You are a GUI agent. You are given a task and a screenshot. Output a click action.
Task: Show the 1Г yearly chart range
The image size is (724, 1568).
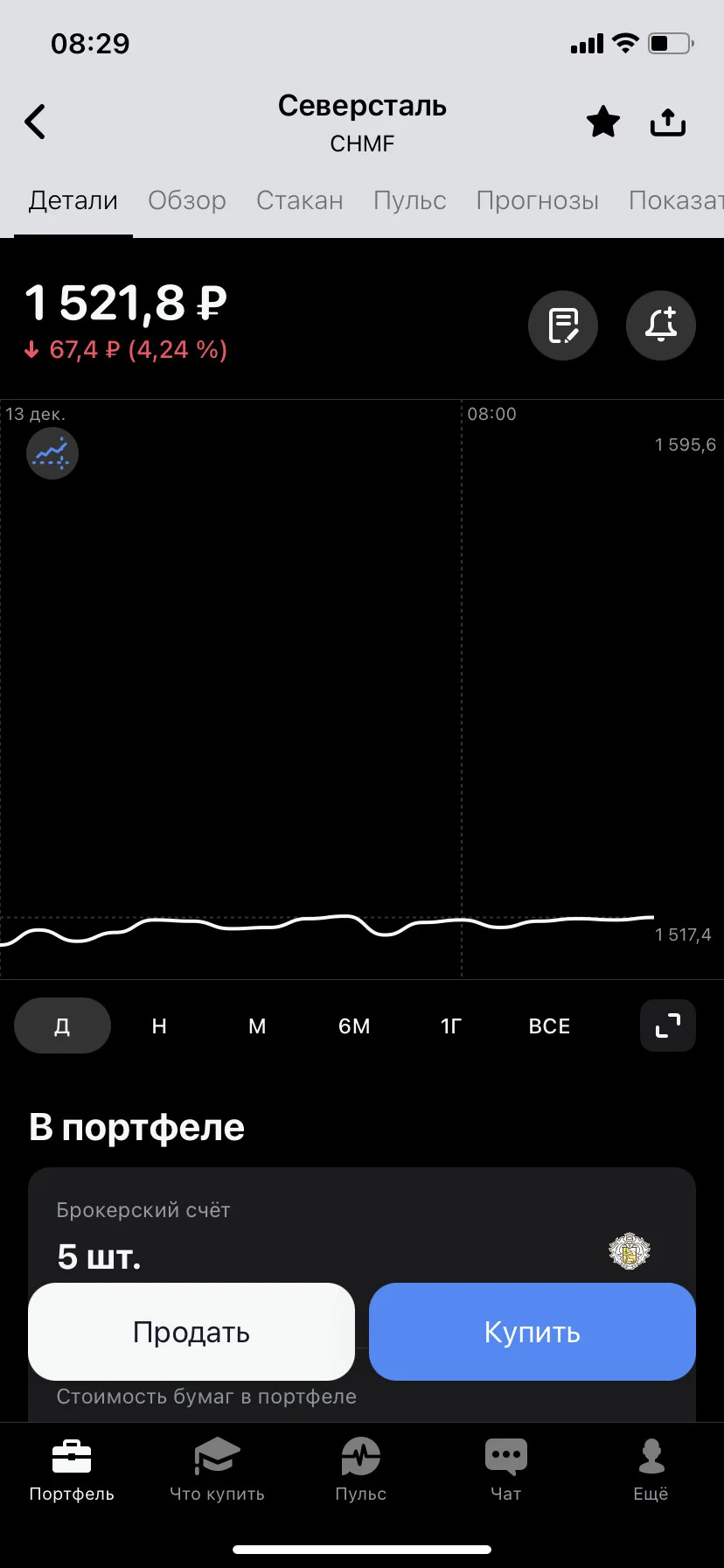click(451, 1025)
